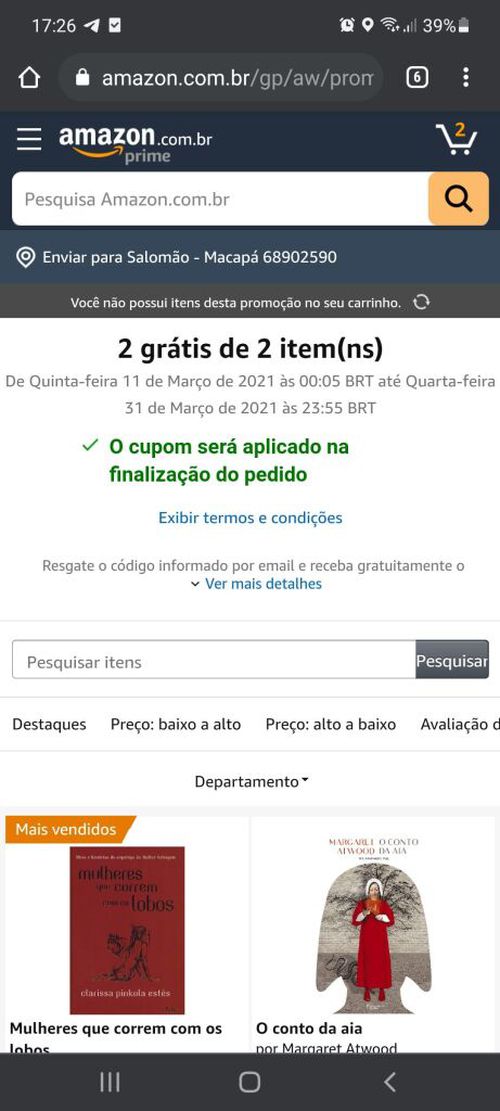Open the browser tab switcher
The width and height of the screenshot is (500, 1111).
(417, 77)
